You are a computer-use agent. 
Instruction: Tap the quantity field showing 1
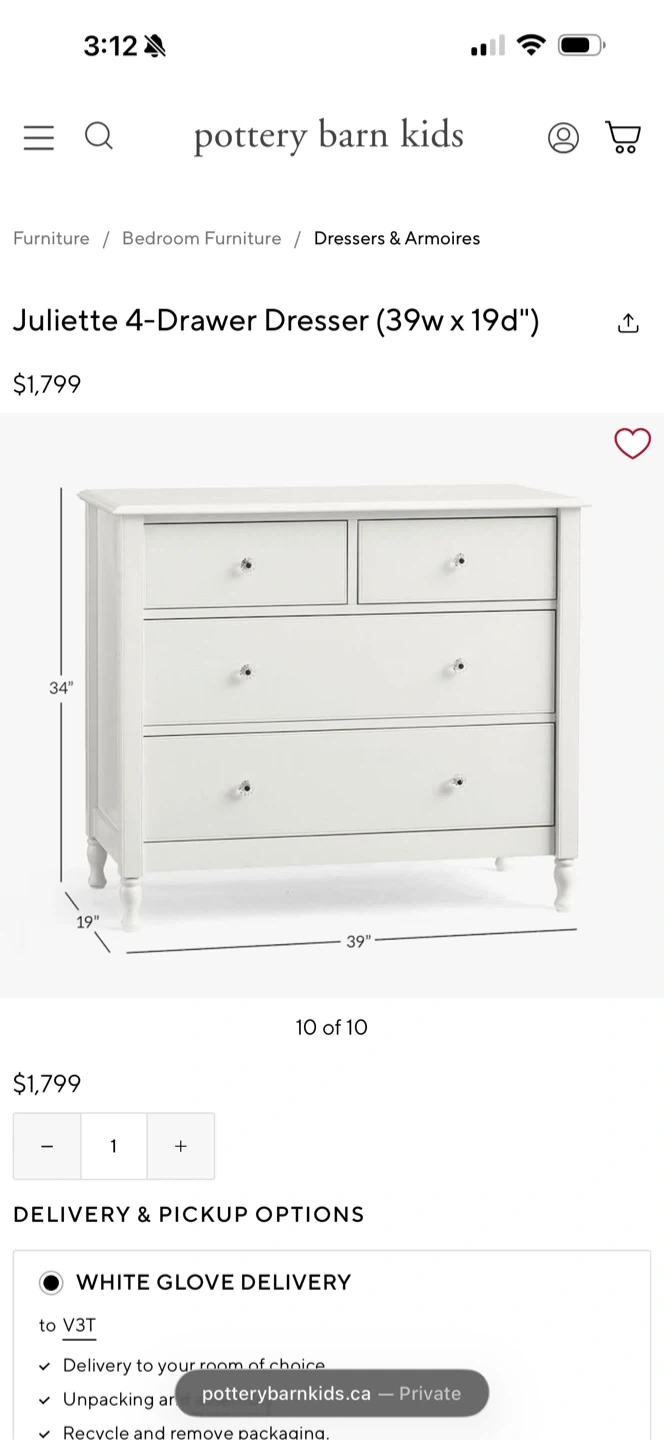click(113, 1146)
